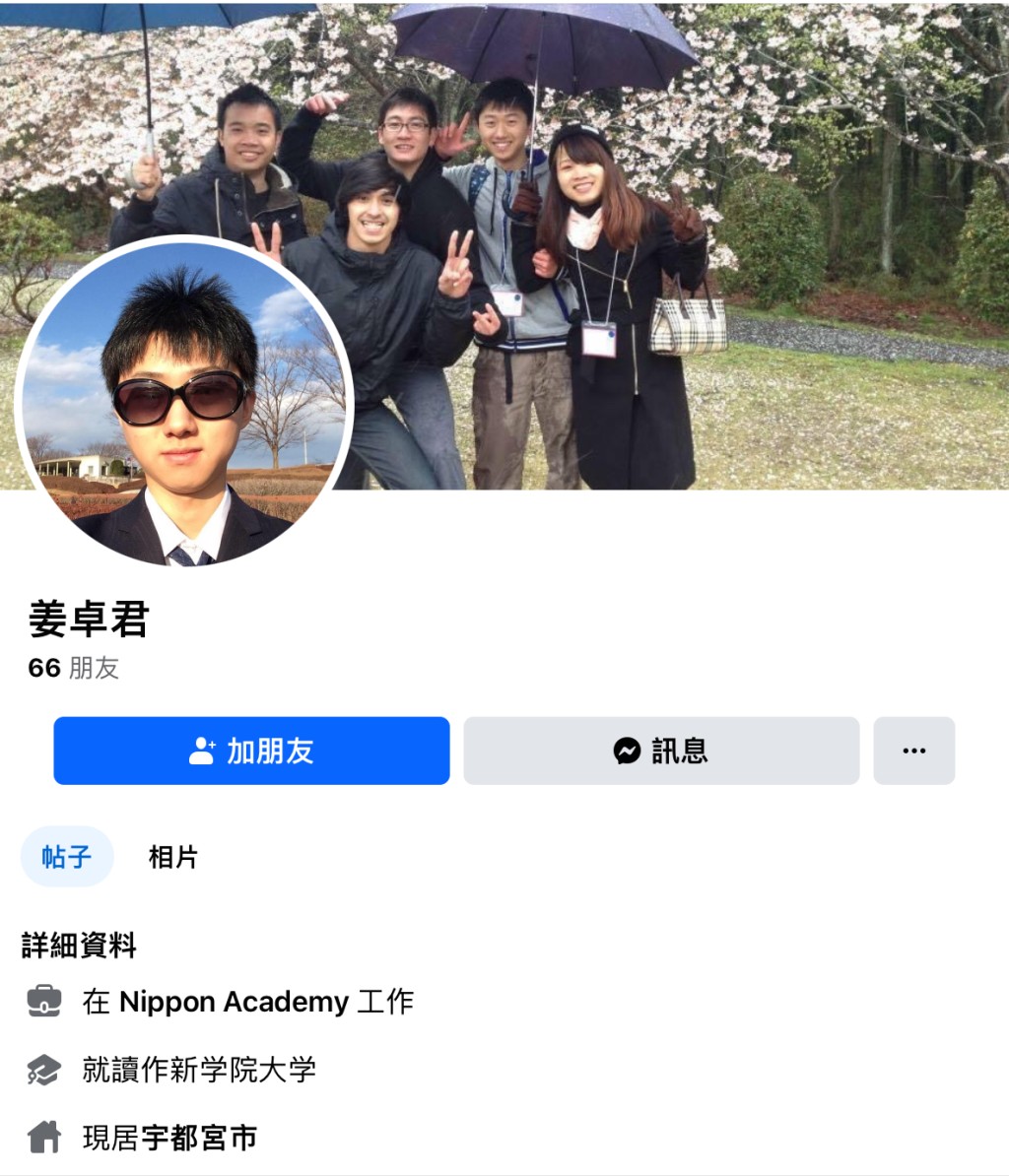Viewport: 1009px width, 1176px height.
Task: View the circular profile picture
Action: coord(184,404)
